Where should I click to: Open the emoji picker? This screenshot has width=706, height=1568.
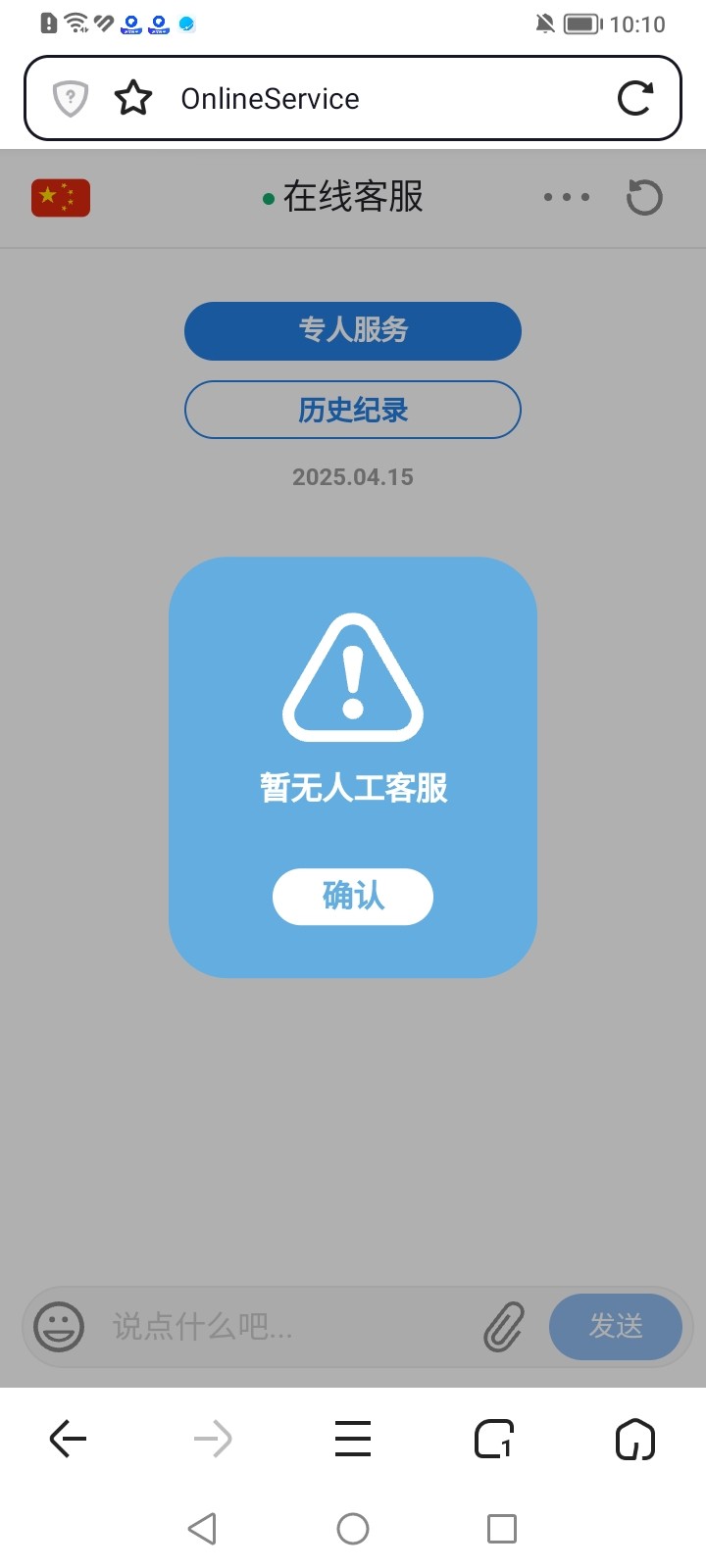click(59, 1327)
